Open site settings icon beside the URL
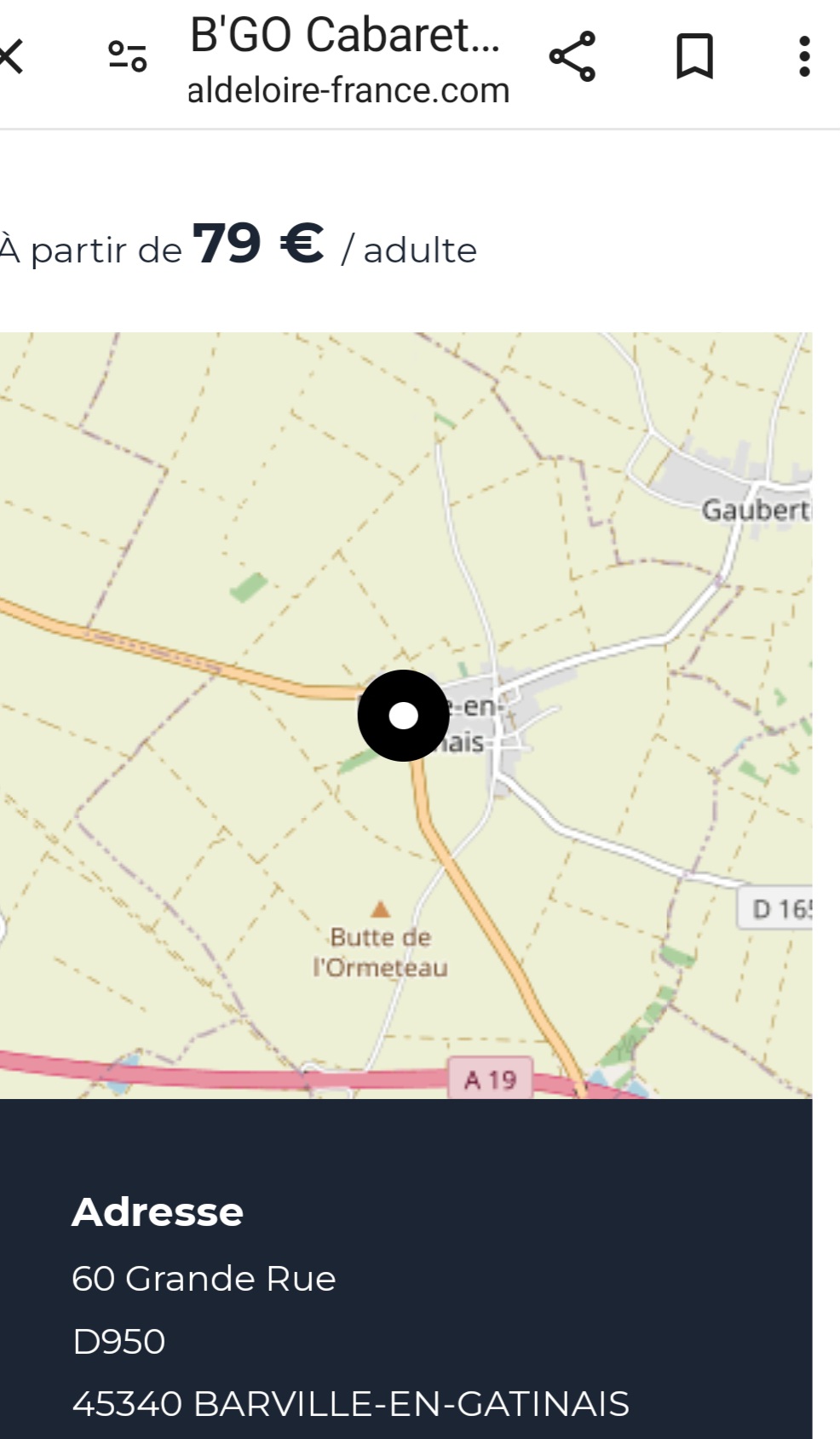840x1439 pixels. tap(128, 57)
